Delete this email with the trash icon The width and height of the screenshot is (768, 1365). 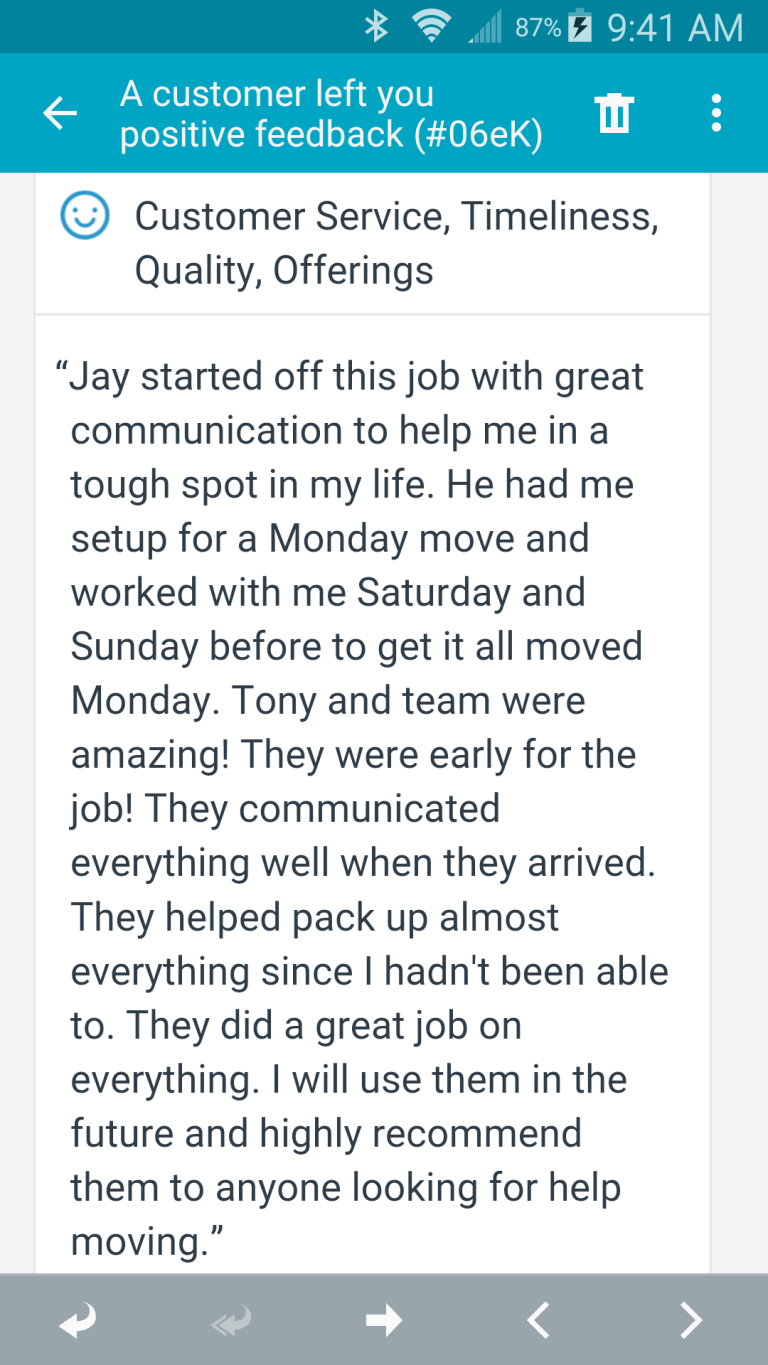point(614,113)
